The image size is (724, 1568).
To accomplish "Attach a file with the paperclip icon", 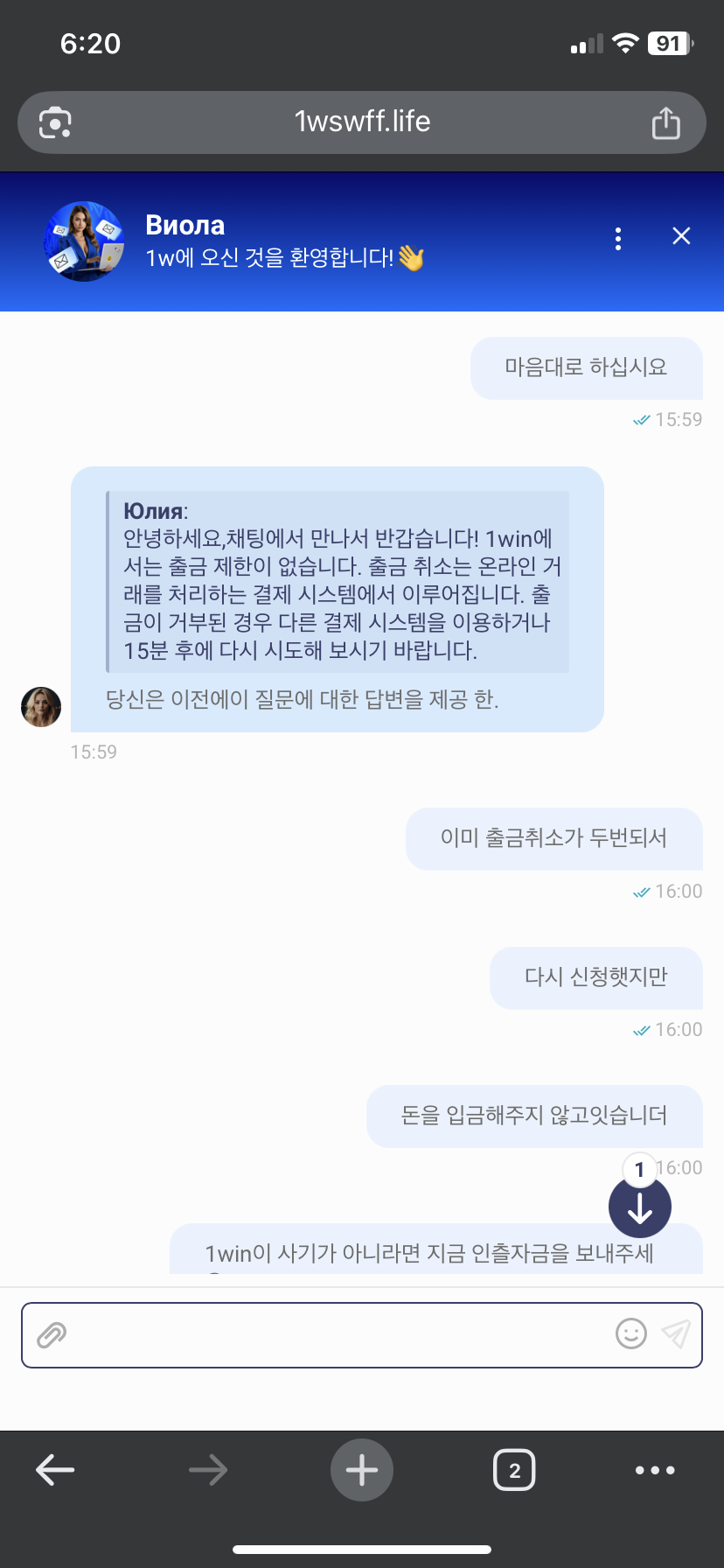I will tap(52, 1335).
